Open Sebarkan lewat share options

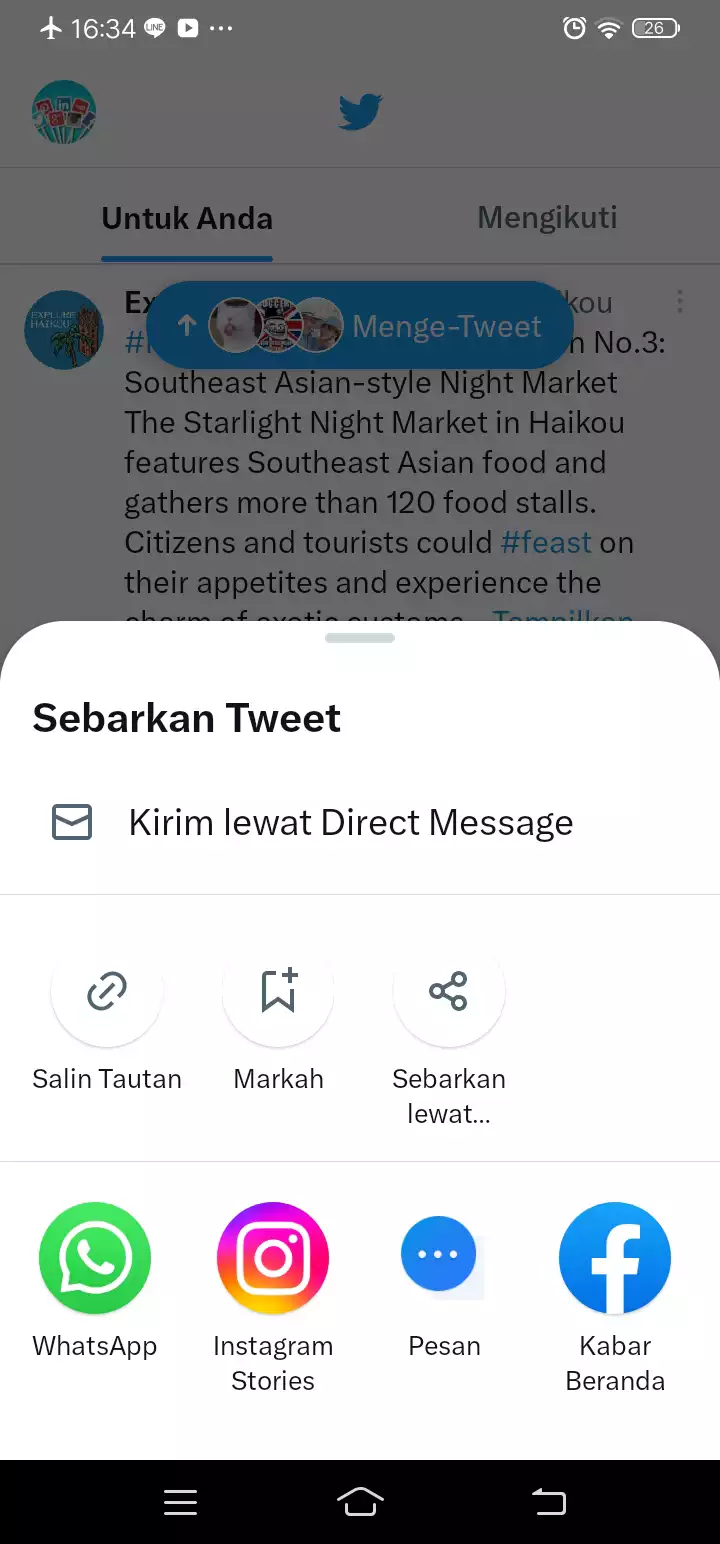coord(448,992)
